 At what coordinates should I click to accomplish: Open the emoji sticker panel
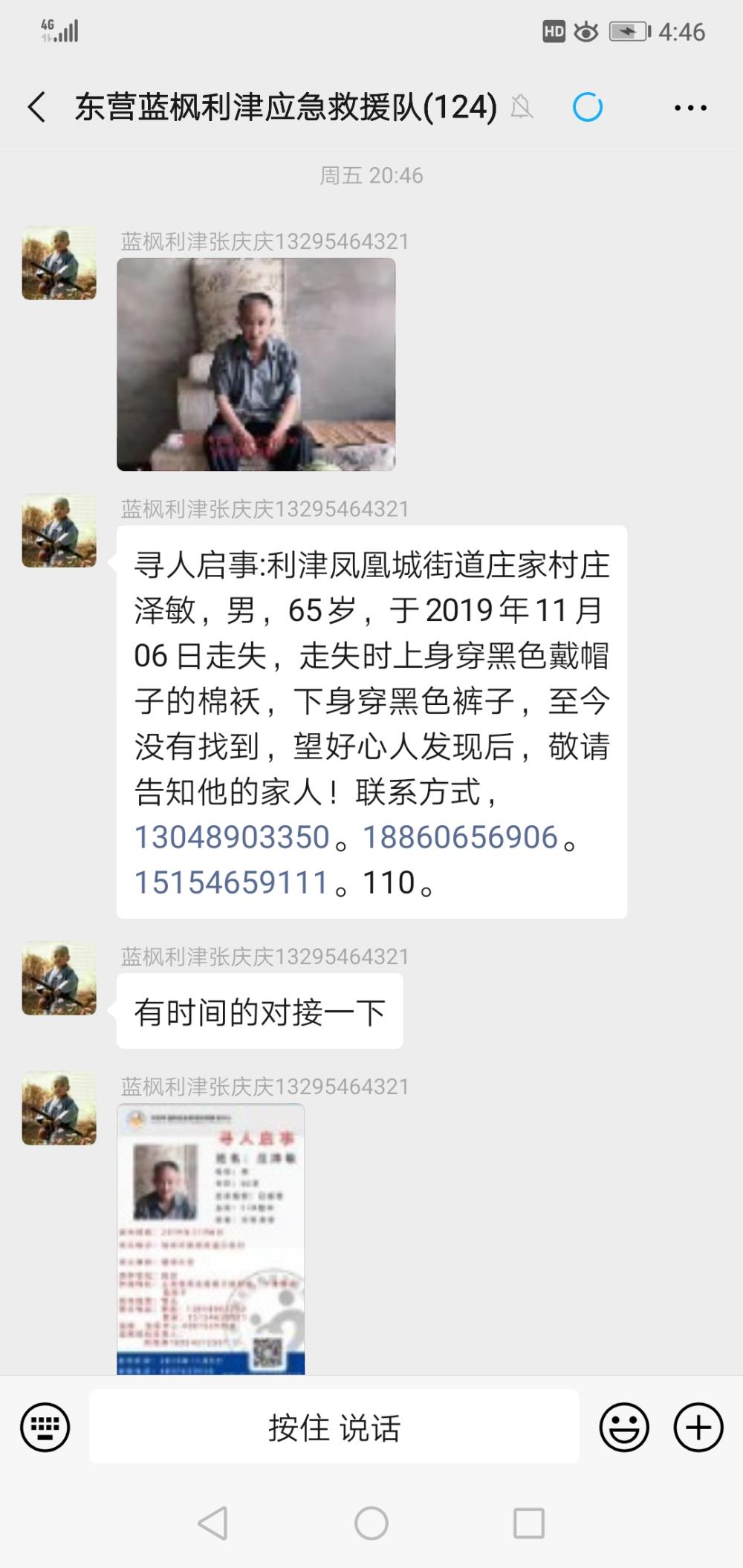624,1427
